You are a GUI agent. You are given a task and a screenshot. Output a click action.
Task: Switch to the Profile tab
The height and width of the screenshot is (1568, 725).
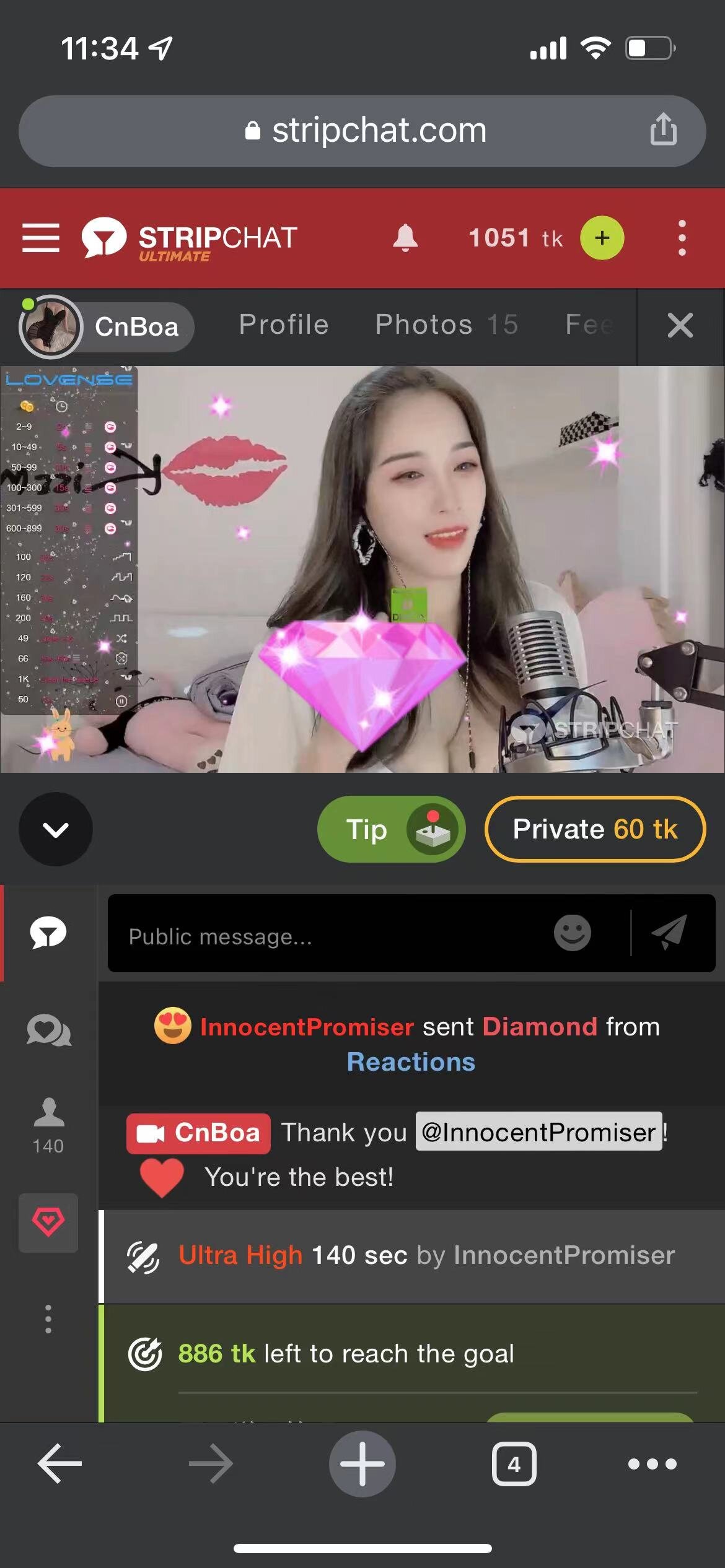pos(284,324)
